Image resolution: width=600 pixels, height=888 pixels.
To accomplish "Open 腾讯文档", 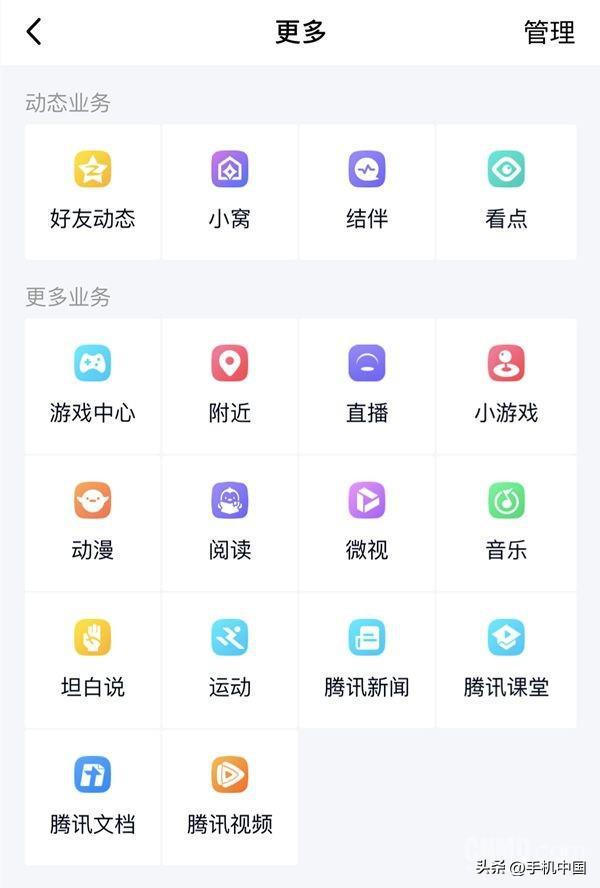I will 92,795.
